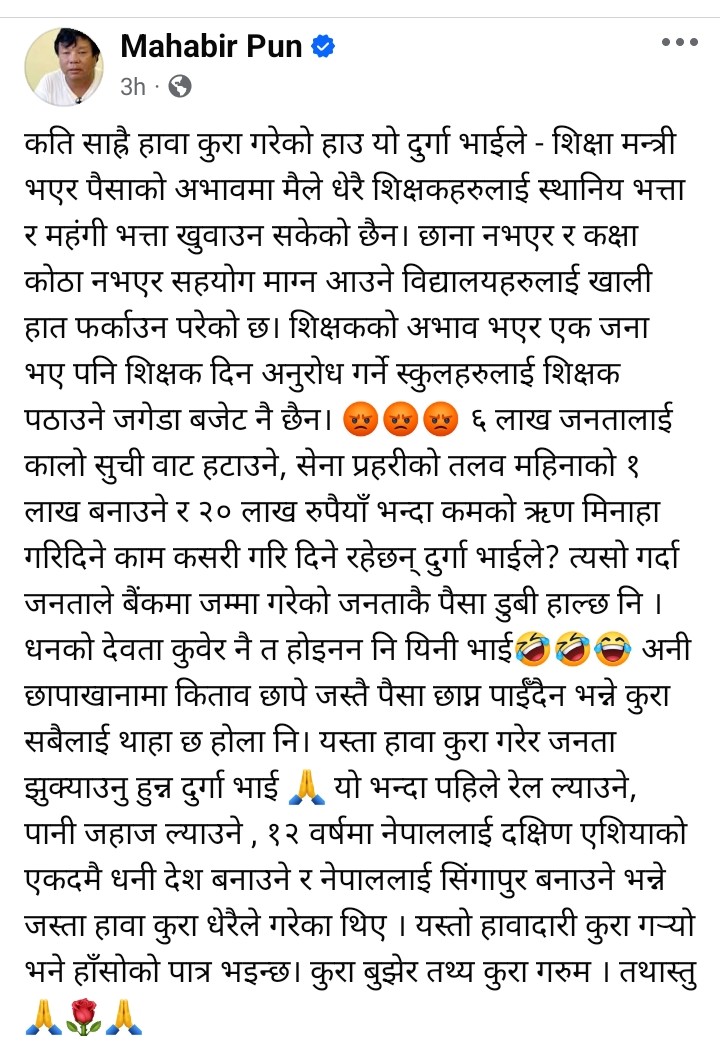
Task: Open the post's three-dot options menu
Action: (x=680, y=43)
